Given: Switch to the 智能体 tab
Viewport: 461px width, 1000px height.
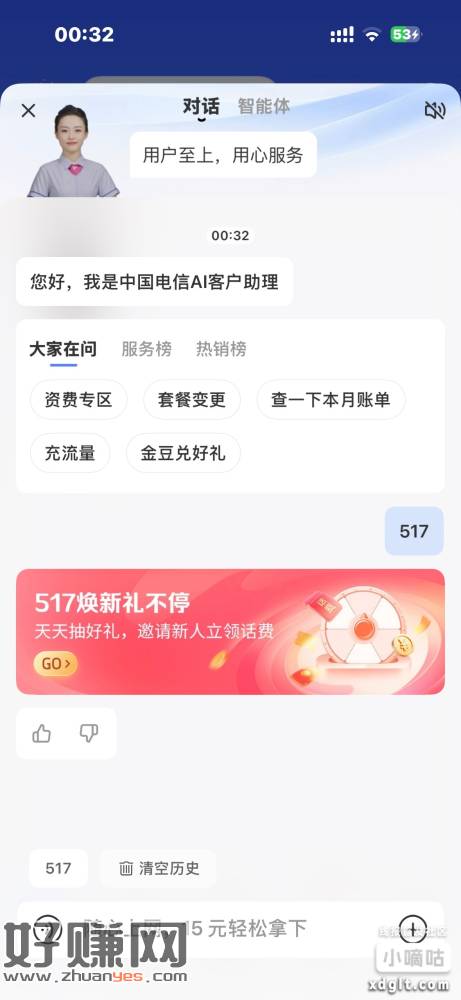Looking at the screenshot, I should point(263,106).
